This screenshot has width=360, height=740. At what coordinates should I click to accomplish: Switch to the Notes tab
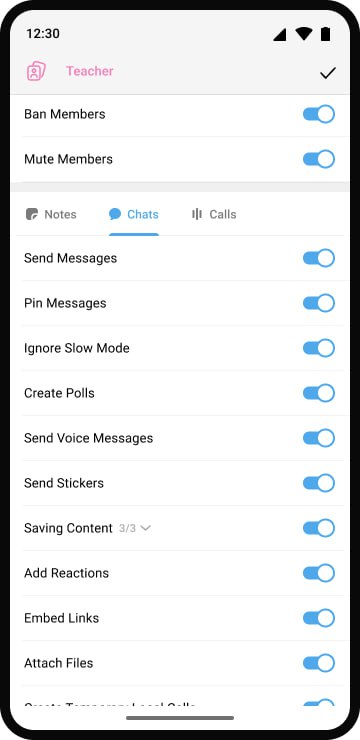click(51, 214)
